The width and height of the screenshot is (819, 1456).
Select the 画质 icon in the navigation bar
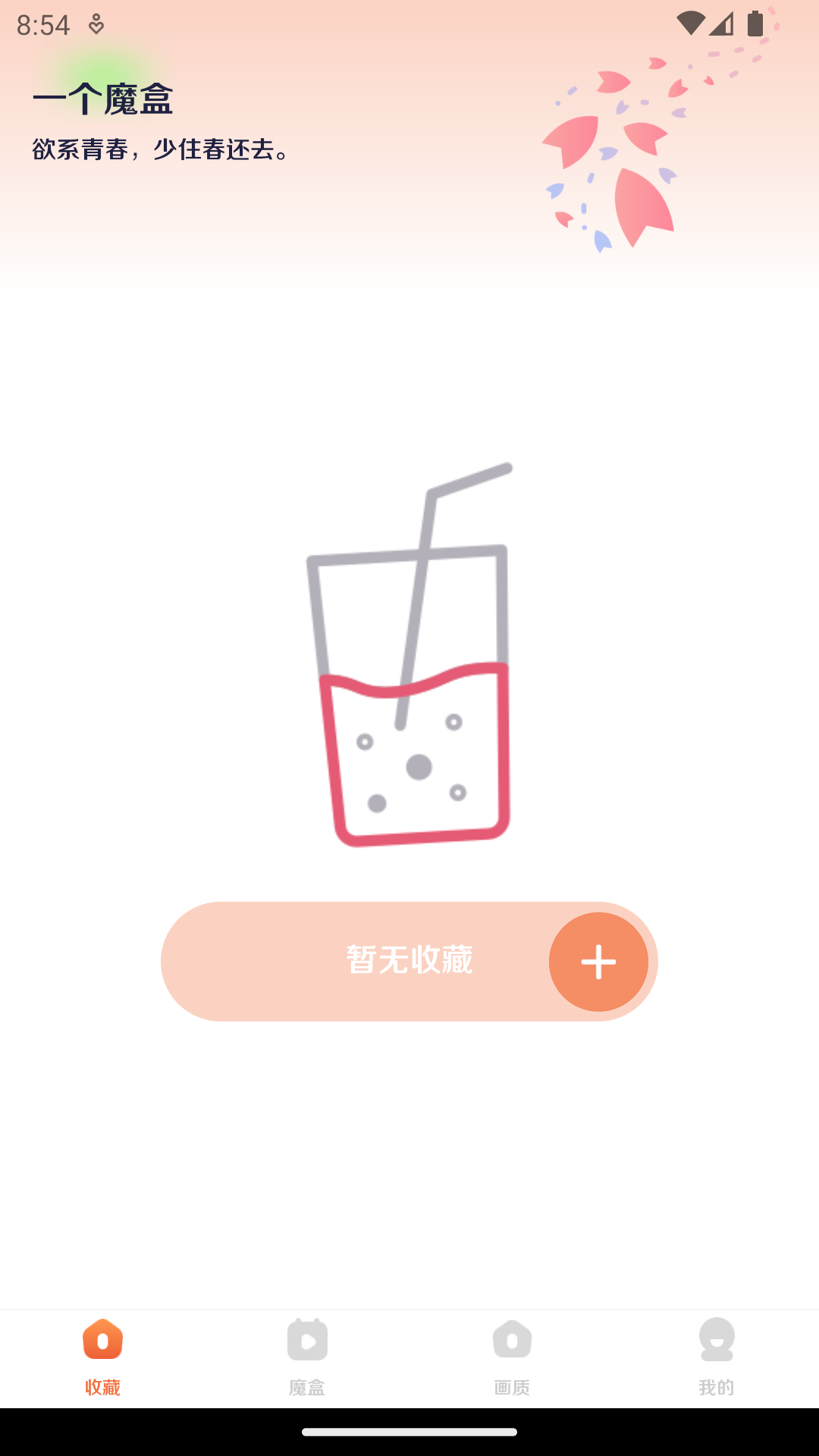(x=511, y=1339)
